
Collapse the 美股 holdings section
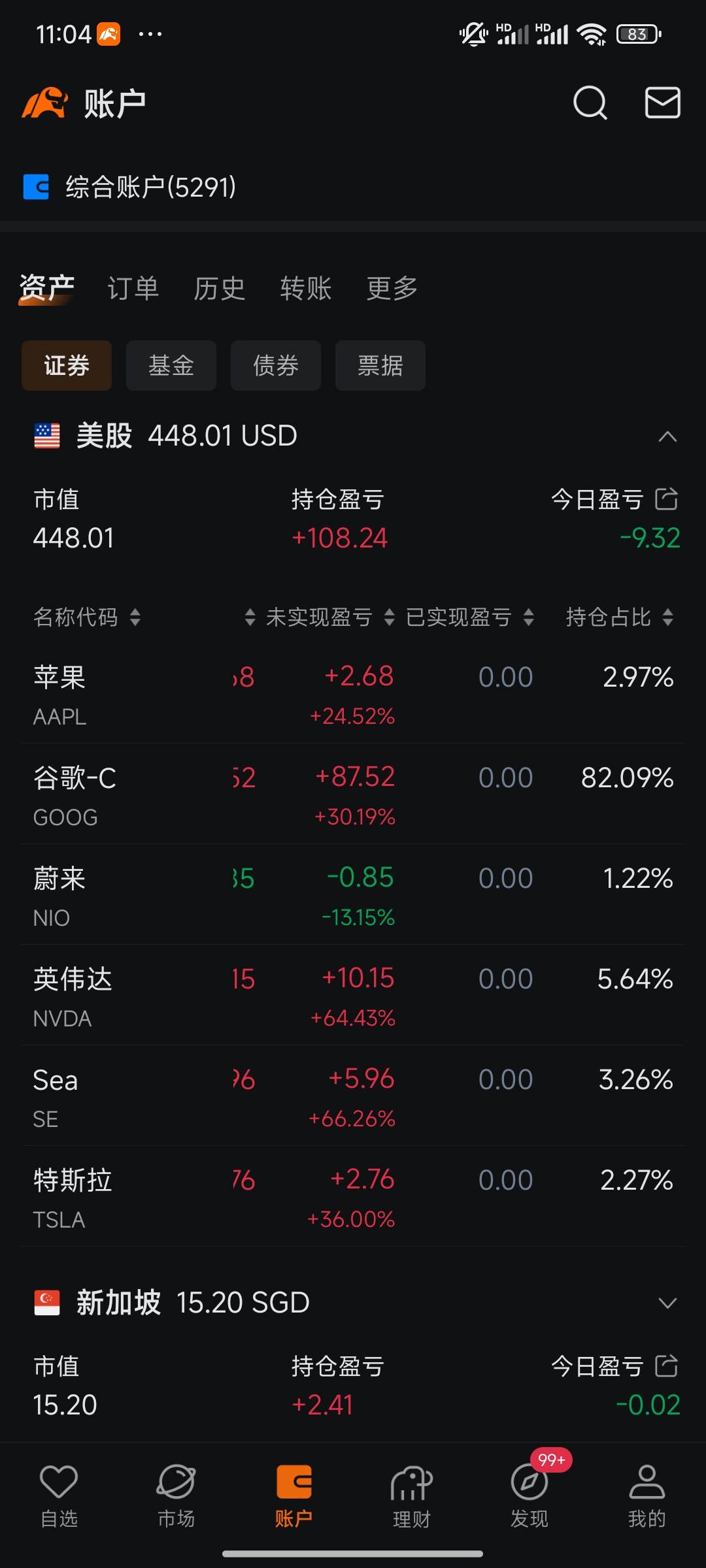[667, 436]
